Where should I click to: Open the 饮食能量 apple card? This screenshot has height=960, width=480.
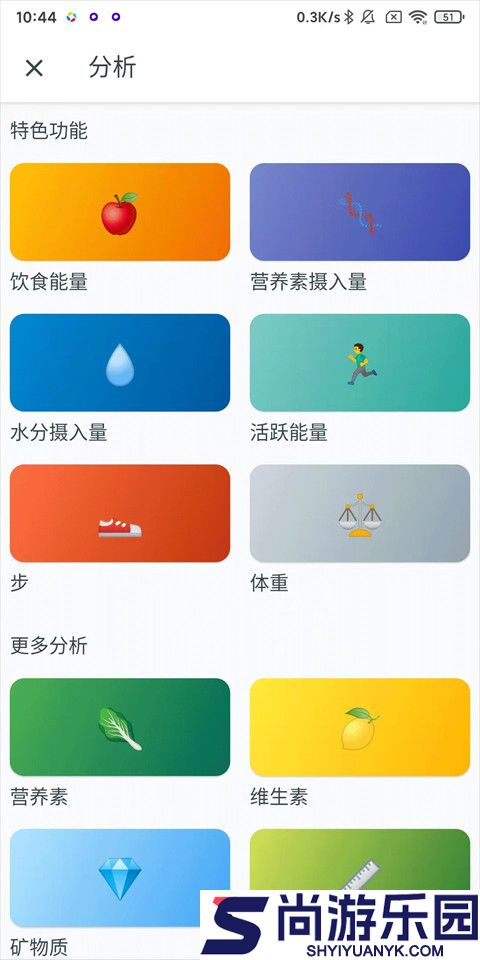pos(120,212)
